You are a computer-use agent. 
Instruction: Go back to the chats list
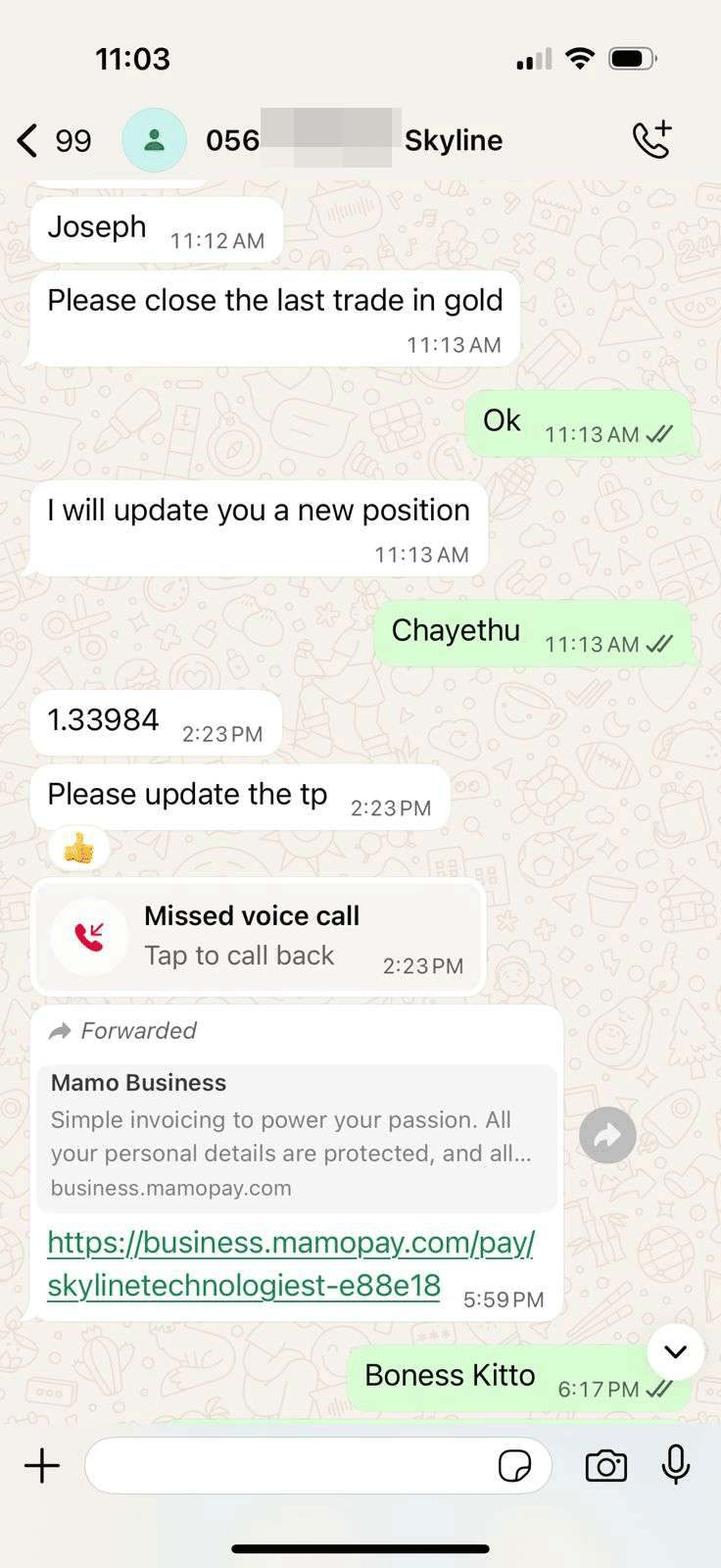pos(29,141)
